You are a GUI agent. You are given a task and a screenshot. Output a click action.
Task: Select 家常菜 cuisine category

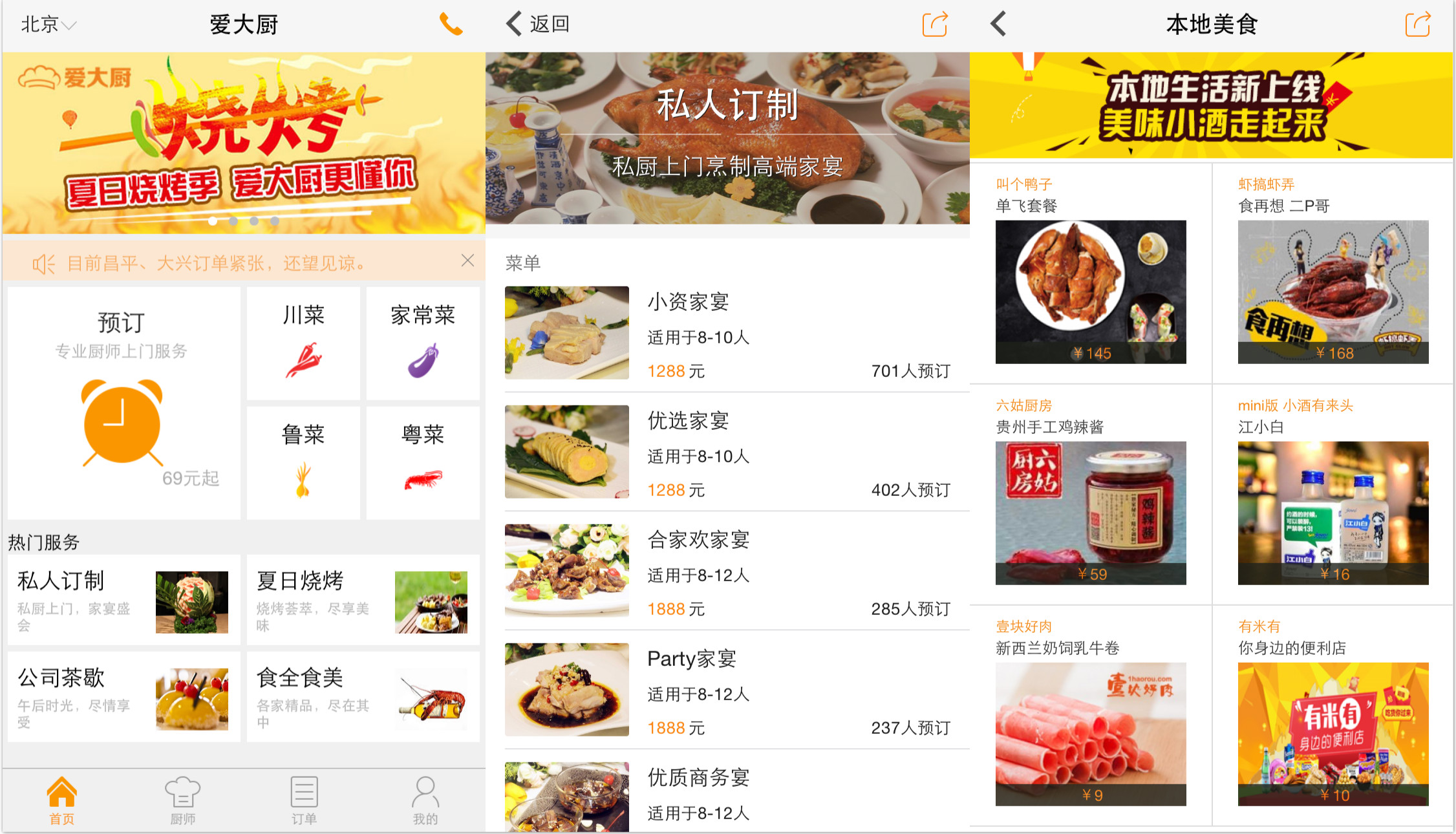tap(423, 343)
